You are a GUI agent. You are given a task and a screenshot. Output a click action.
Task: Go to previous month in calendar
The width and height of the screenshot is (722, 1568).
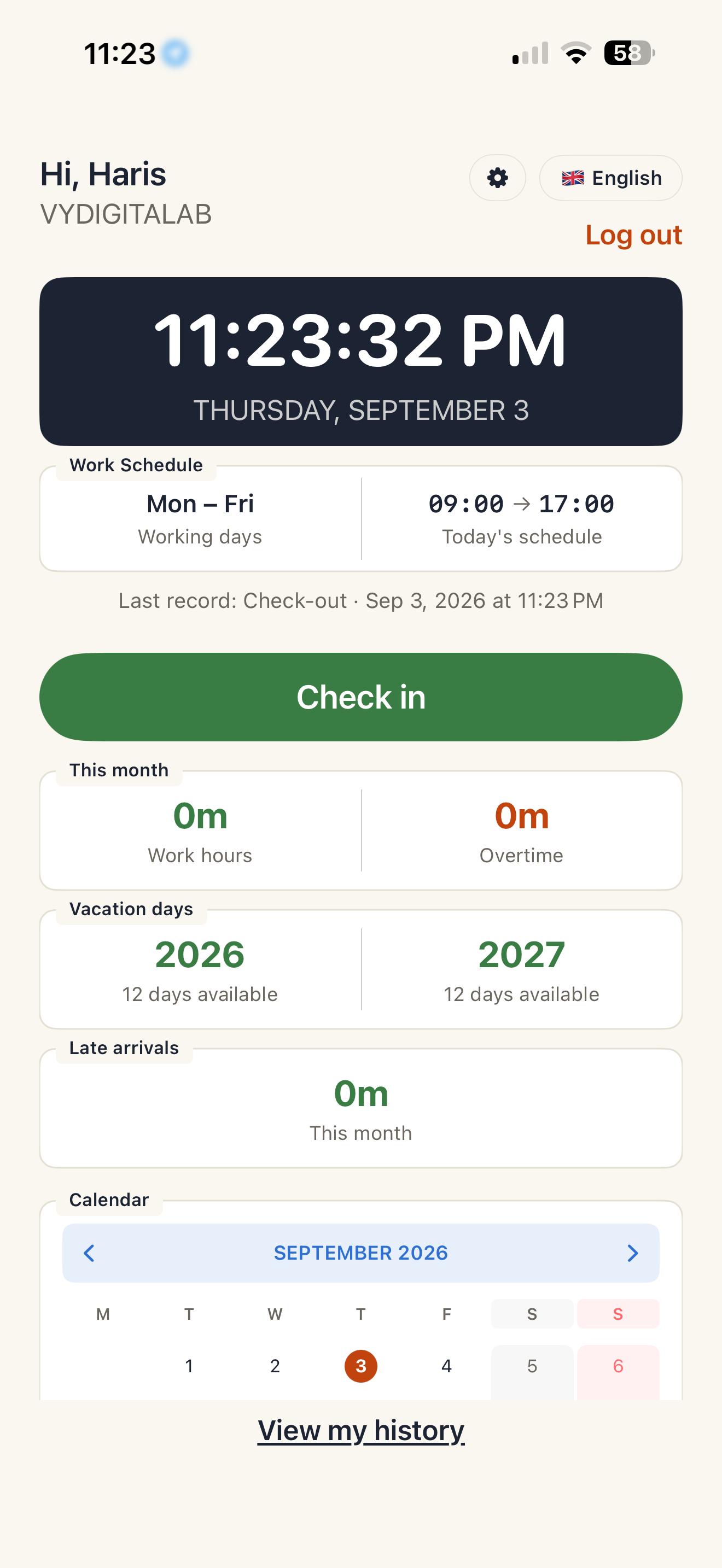89,1253
